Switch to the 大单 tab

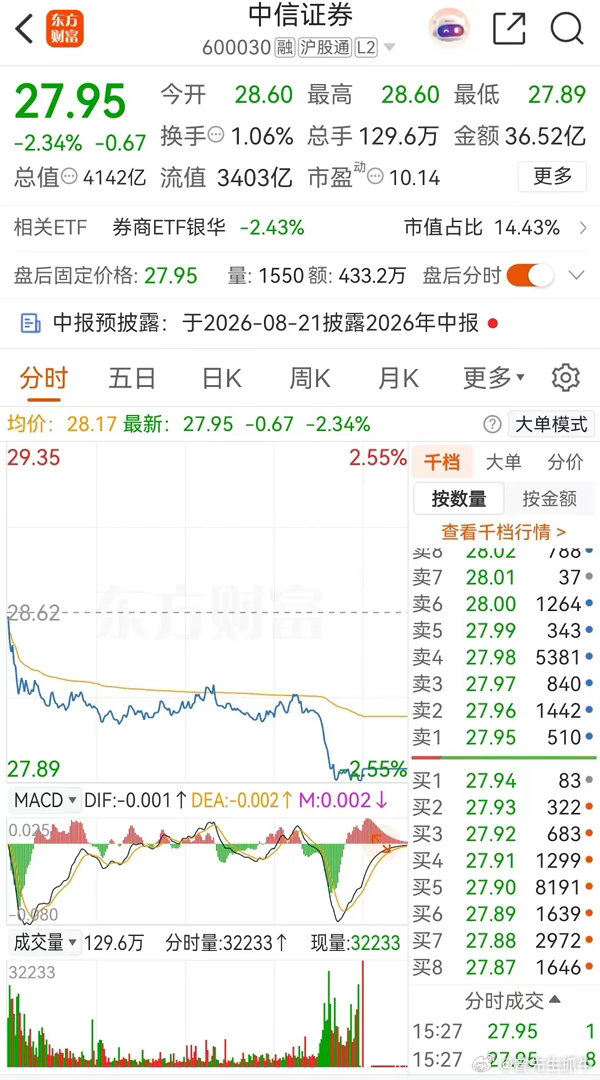click(x=504, y=462)
